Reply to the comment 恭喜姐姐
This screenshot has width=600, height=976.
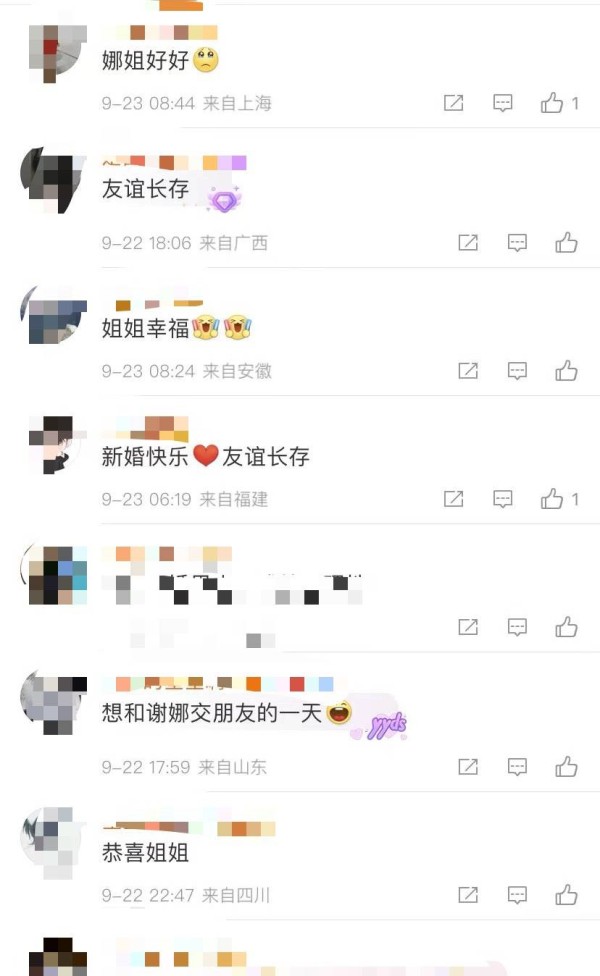coord(517,895)
